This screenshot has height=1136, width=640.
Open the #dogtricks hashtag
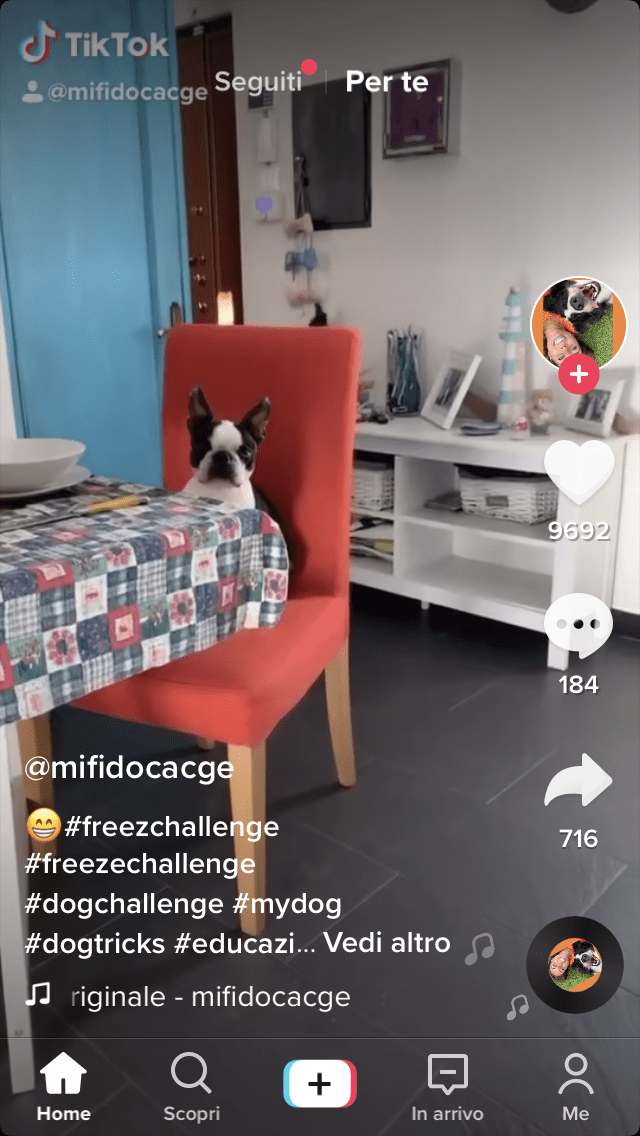[95, 943]
